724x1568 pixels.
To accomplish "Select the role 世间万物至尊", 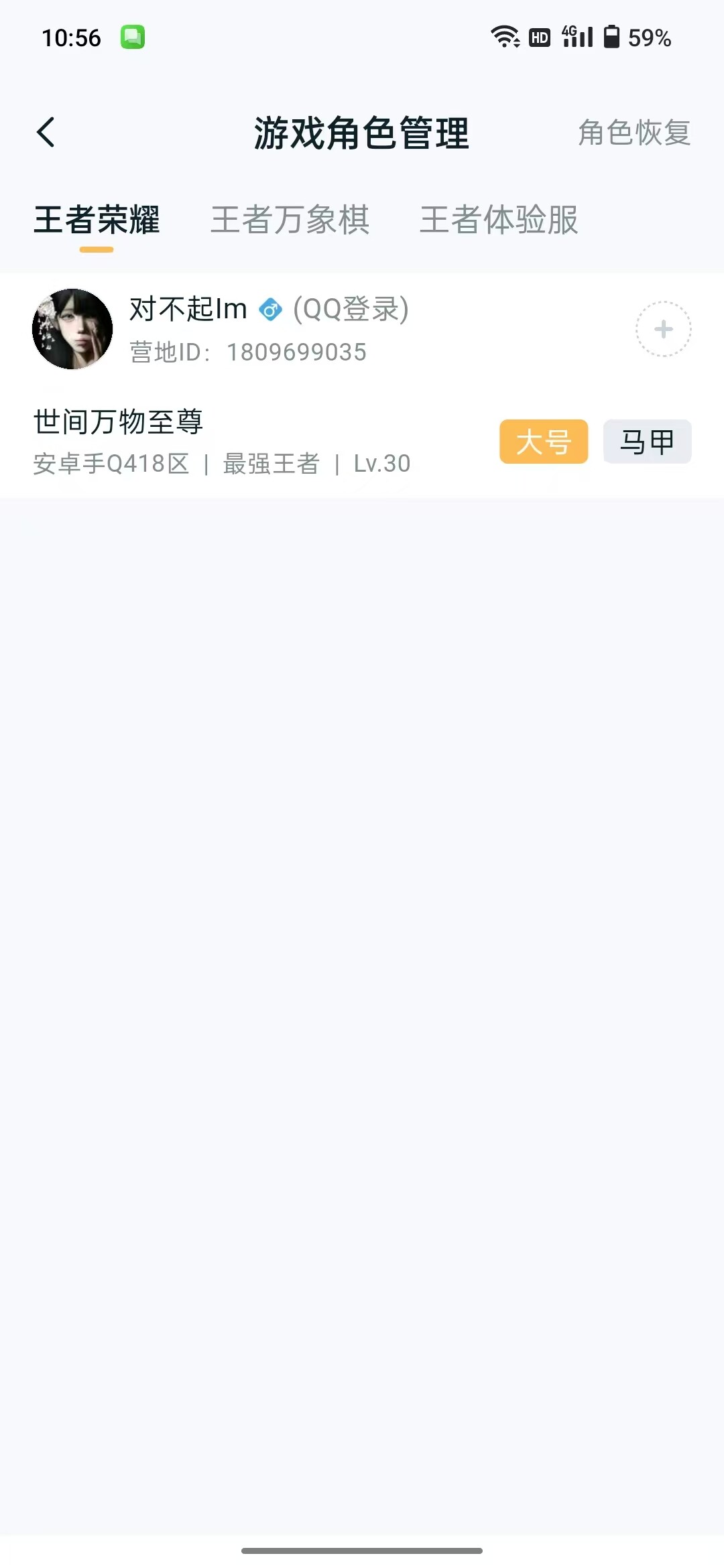I will (x=118, y=423).
